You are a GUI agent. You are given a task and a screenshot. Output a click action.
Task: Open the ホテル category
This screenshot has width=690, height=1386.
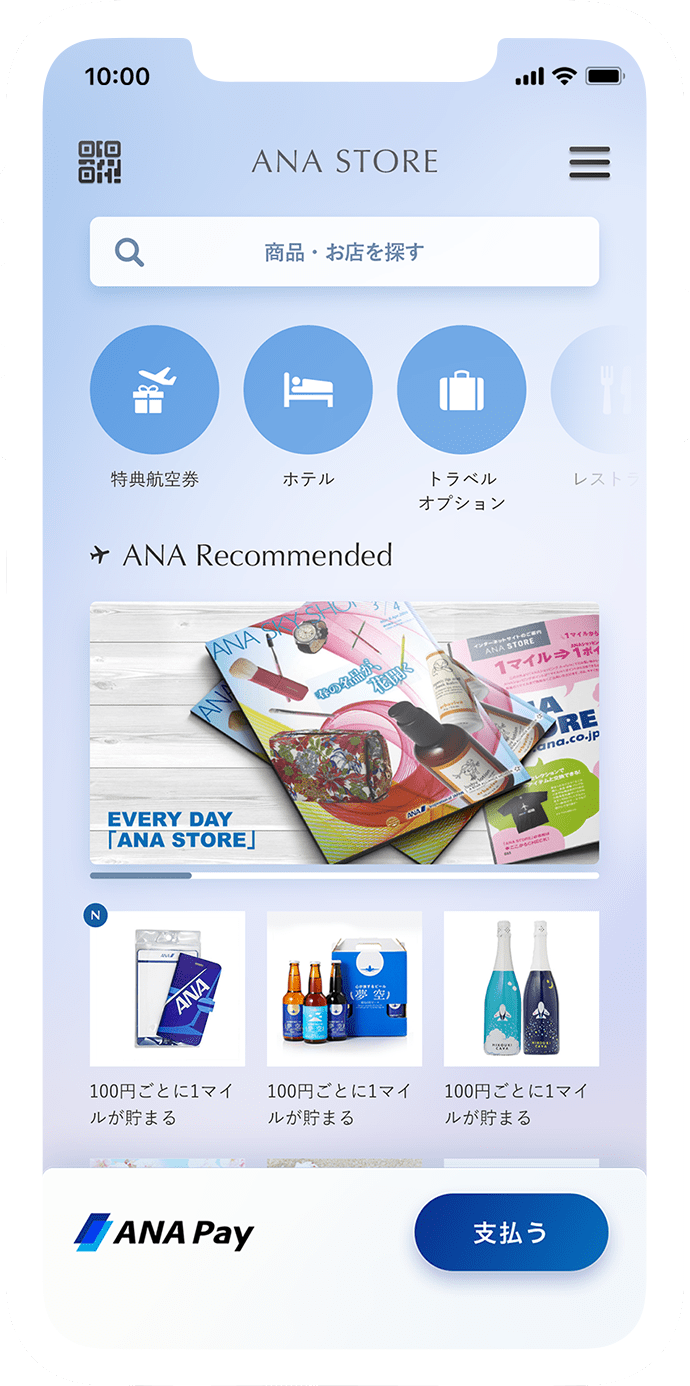tap(308, 390)
